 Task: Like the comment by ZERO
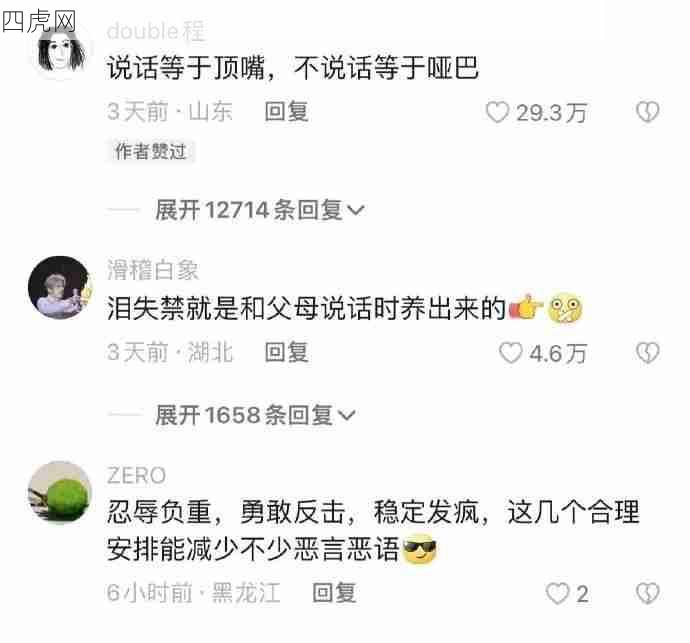[557, 593]
